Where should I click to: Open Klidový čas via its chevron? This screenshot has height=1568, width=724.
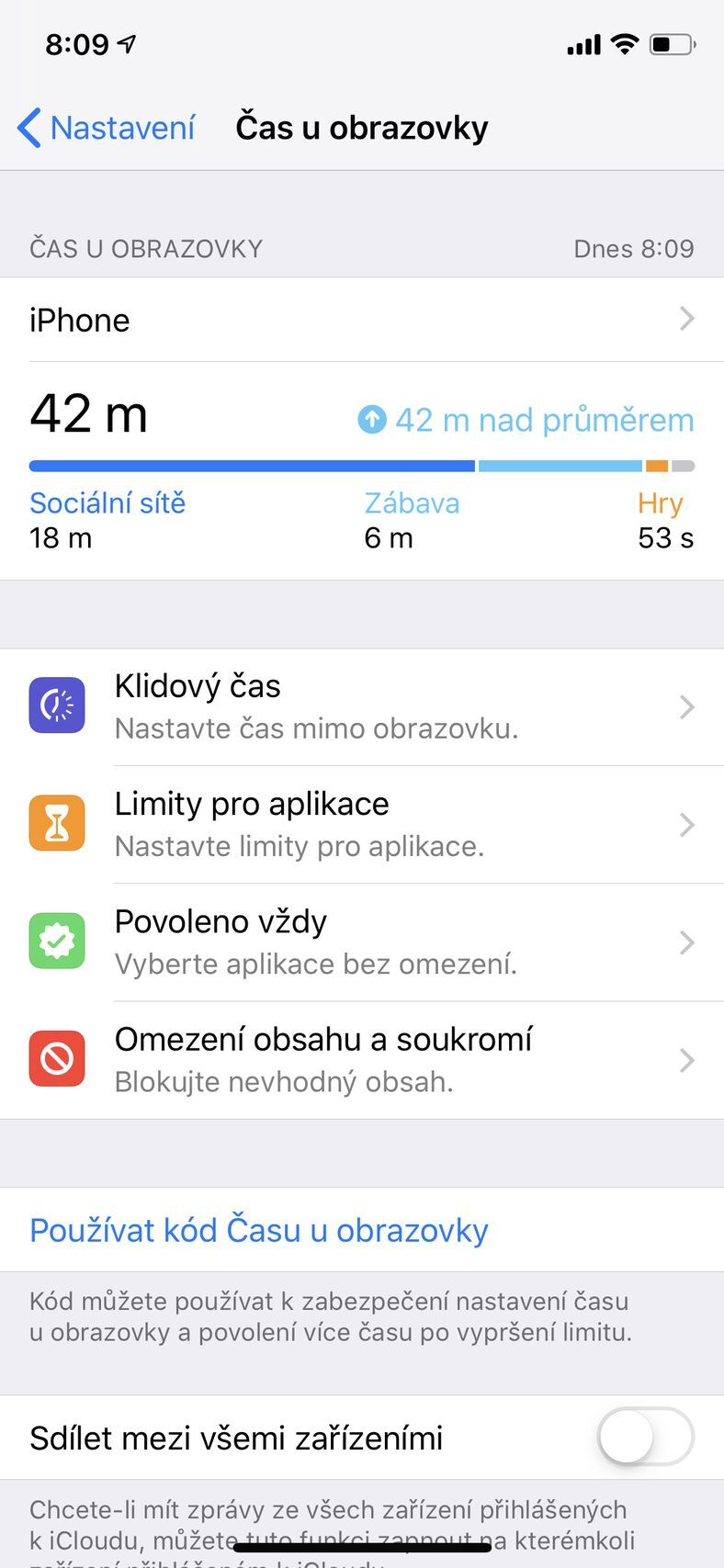(x=686, y=706)
